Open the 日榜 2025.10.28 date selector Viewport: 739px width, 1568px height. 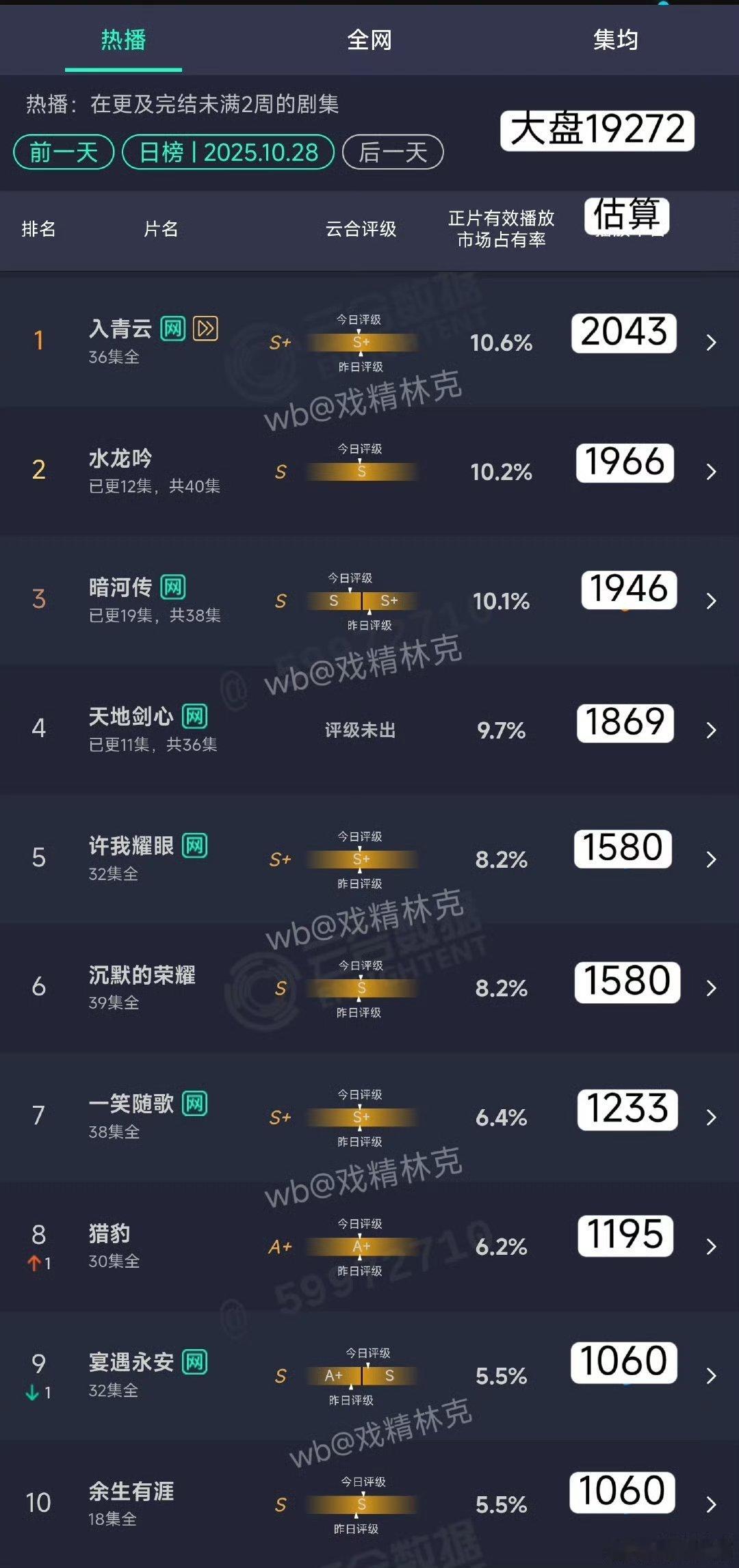[229, 152]
